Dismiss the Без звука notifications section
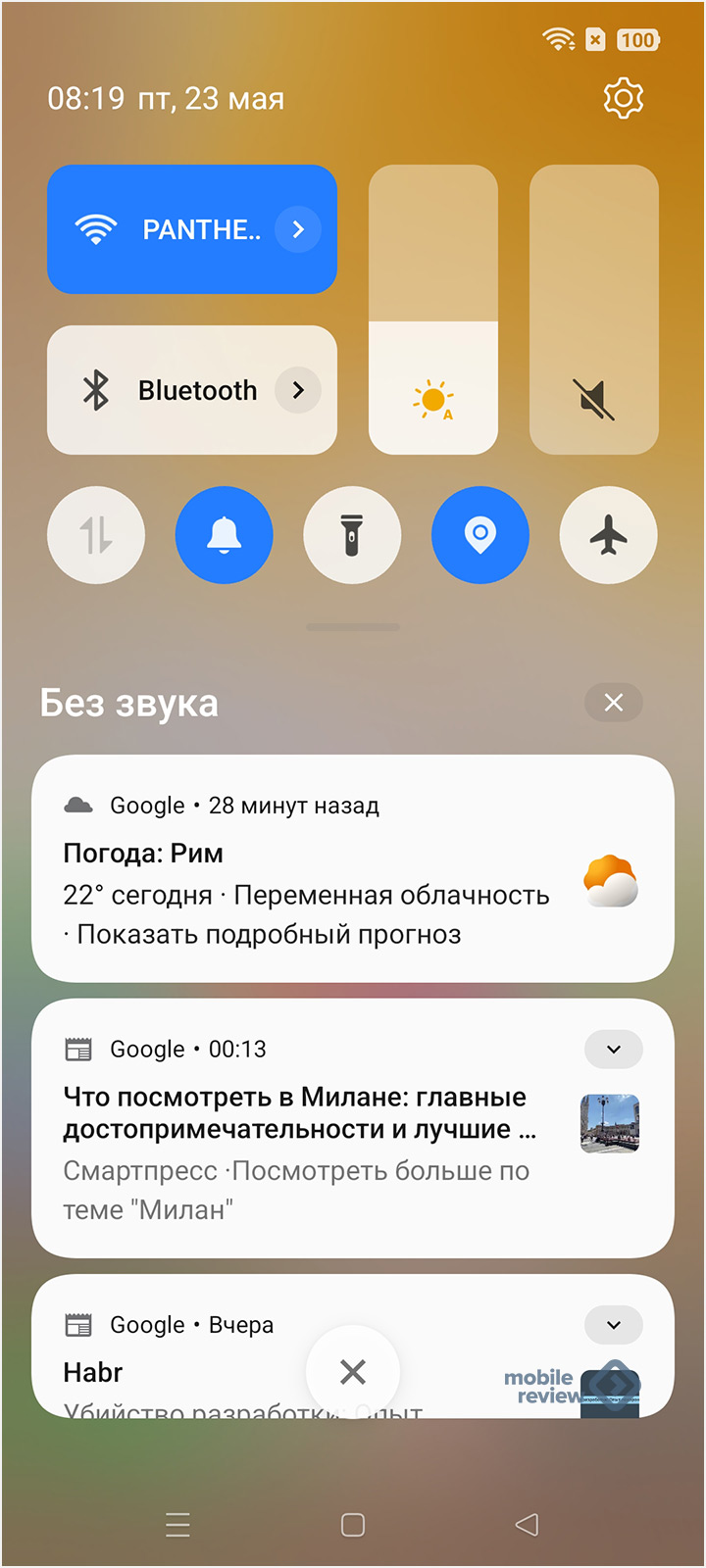The width and height of the screenshot is (706, 1568). pos(614,703)
